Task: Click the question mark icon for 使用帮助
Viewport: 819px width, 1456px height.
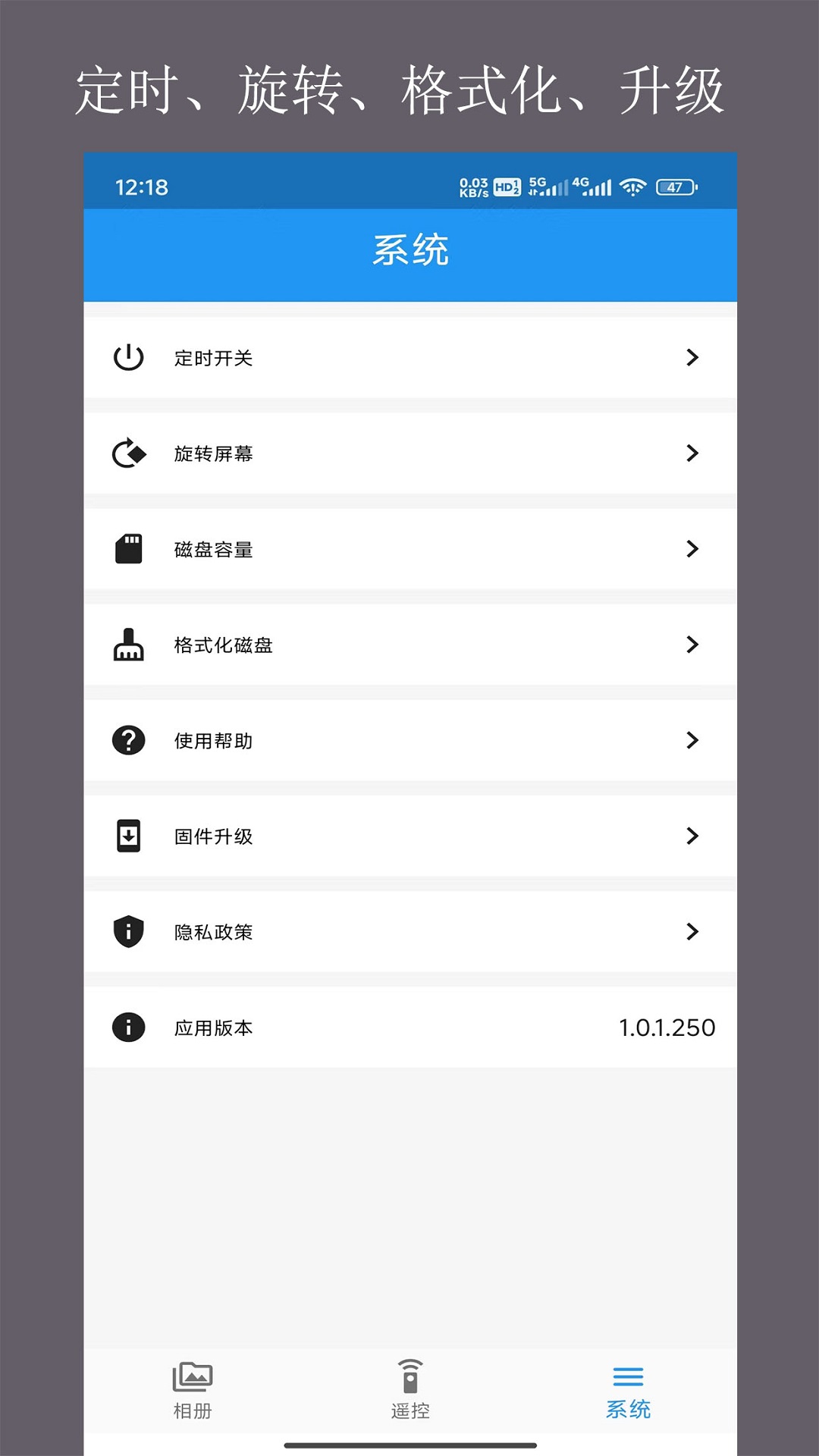Action: (x=127, y=741)
